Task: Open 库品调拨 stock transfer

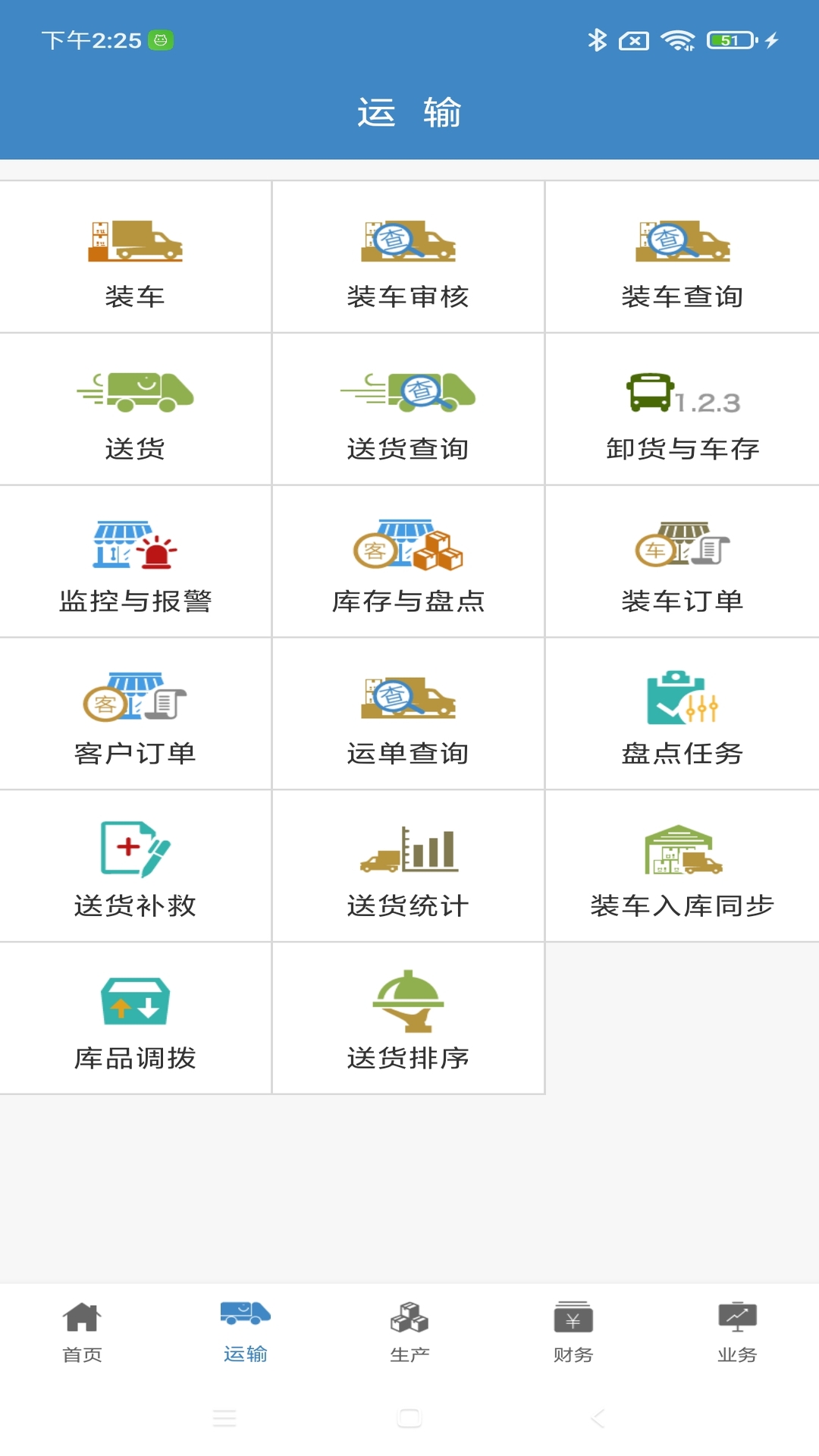Action: [135, 1020]
